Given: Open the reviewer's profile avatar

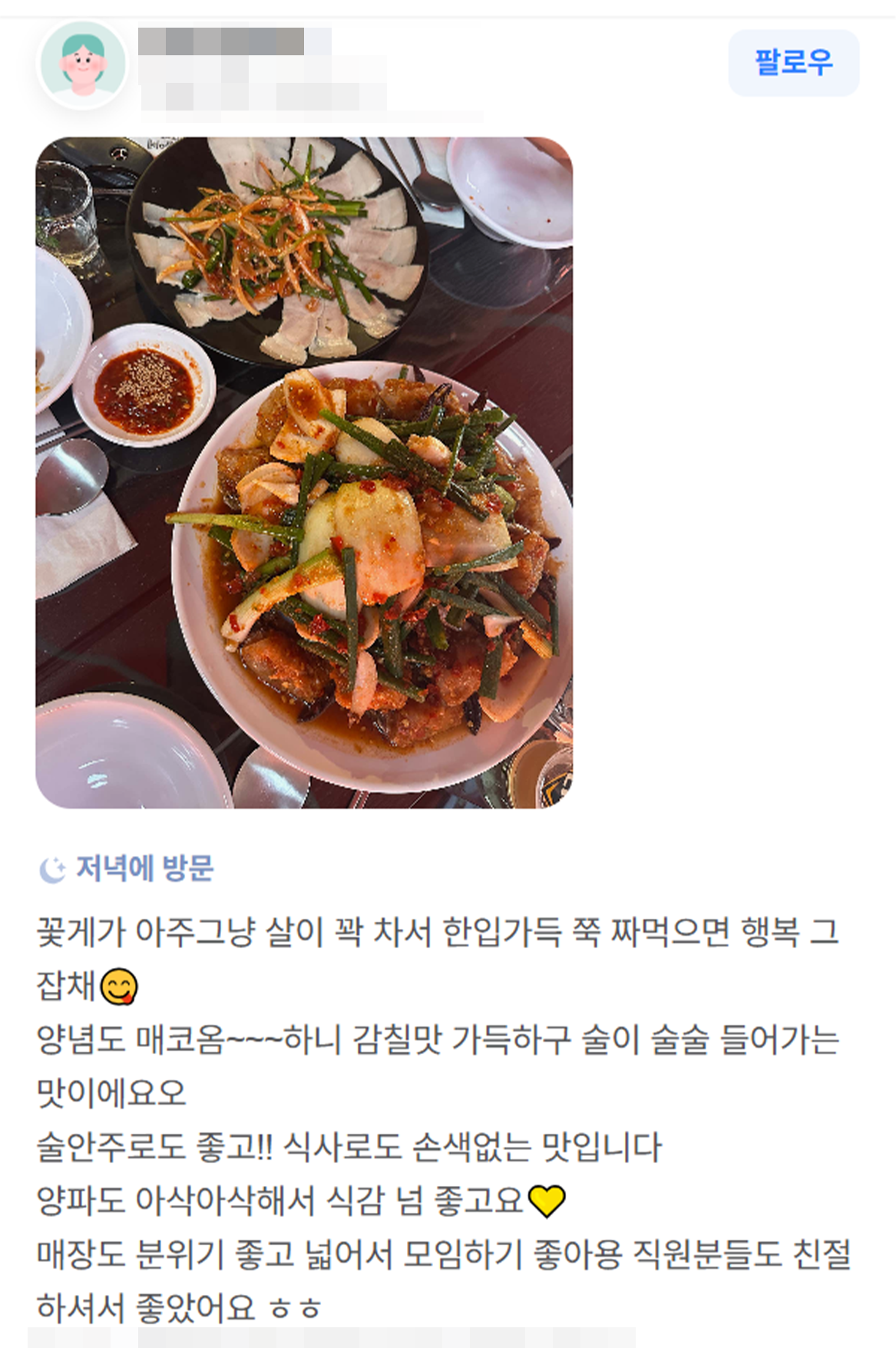Looking at the screenshot, I should click(x=83, y=64).
